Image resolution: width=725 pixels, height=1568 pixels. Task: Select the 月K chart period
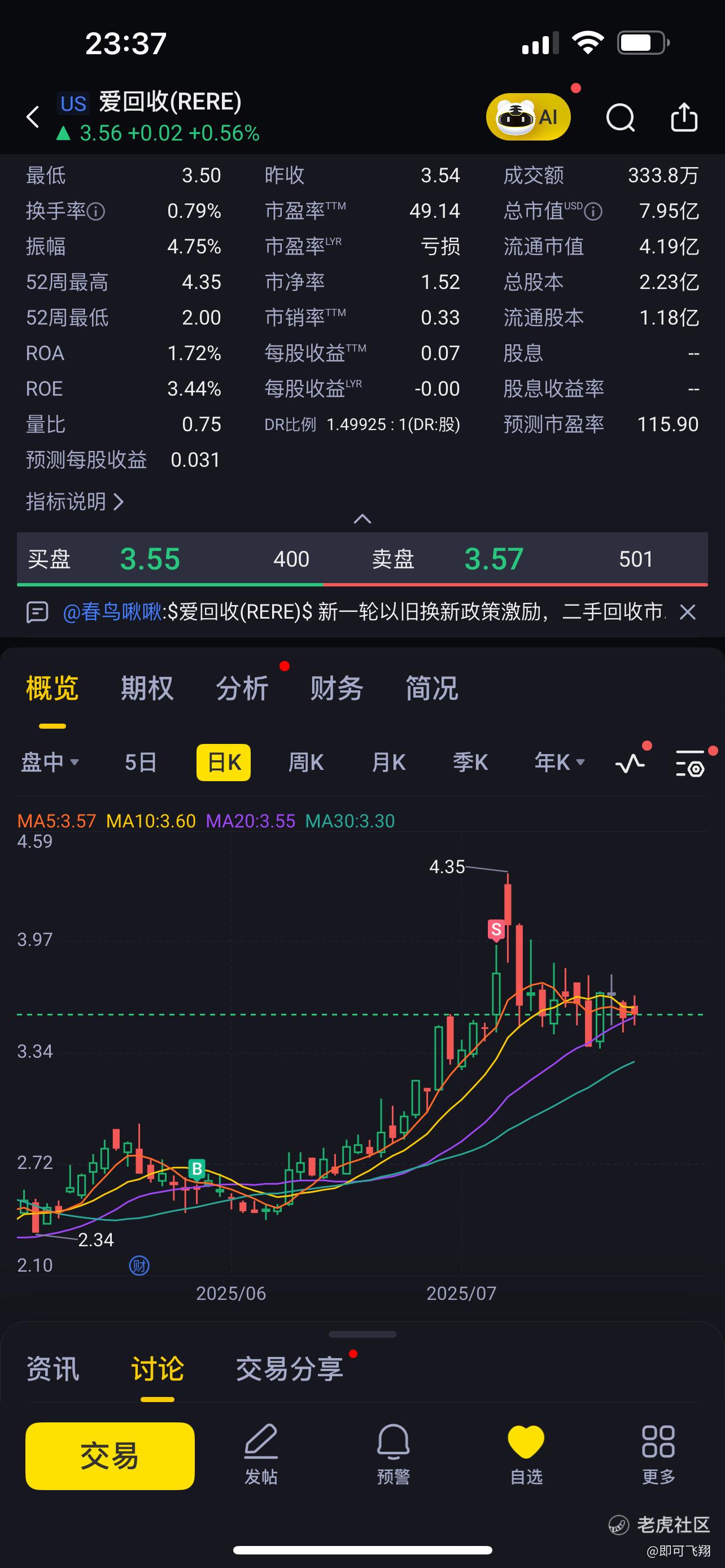388,762
